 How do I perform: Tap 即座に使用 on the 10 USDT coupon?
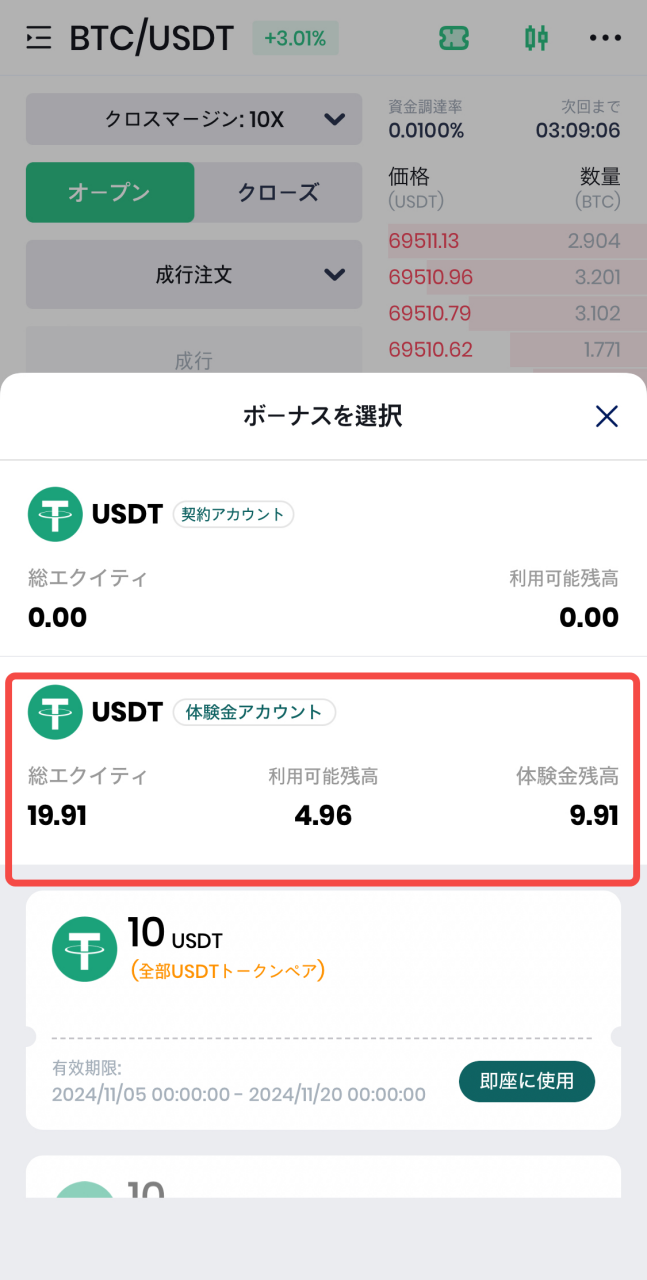[527, 1081]
